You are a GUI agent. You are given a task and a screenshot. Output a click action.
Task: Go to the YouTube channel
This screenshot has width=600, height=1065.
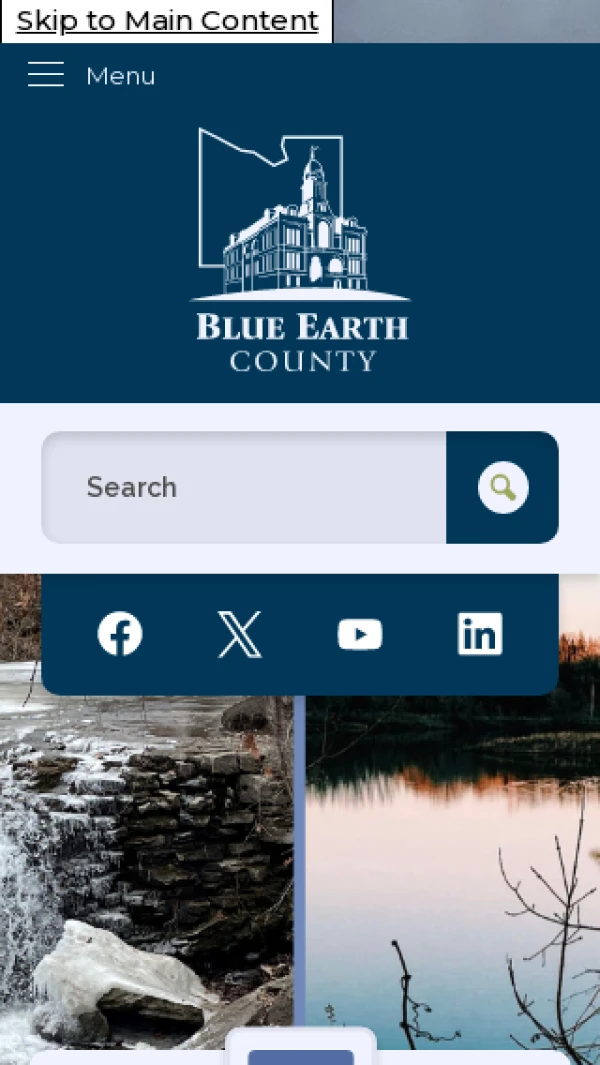click(x=360, y=634)
